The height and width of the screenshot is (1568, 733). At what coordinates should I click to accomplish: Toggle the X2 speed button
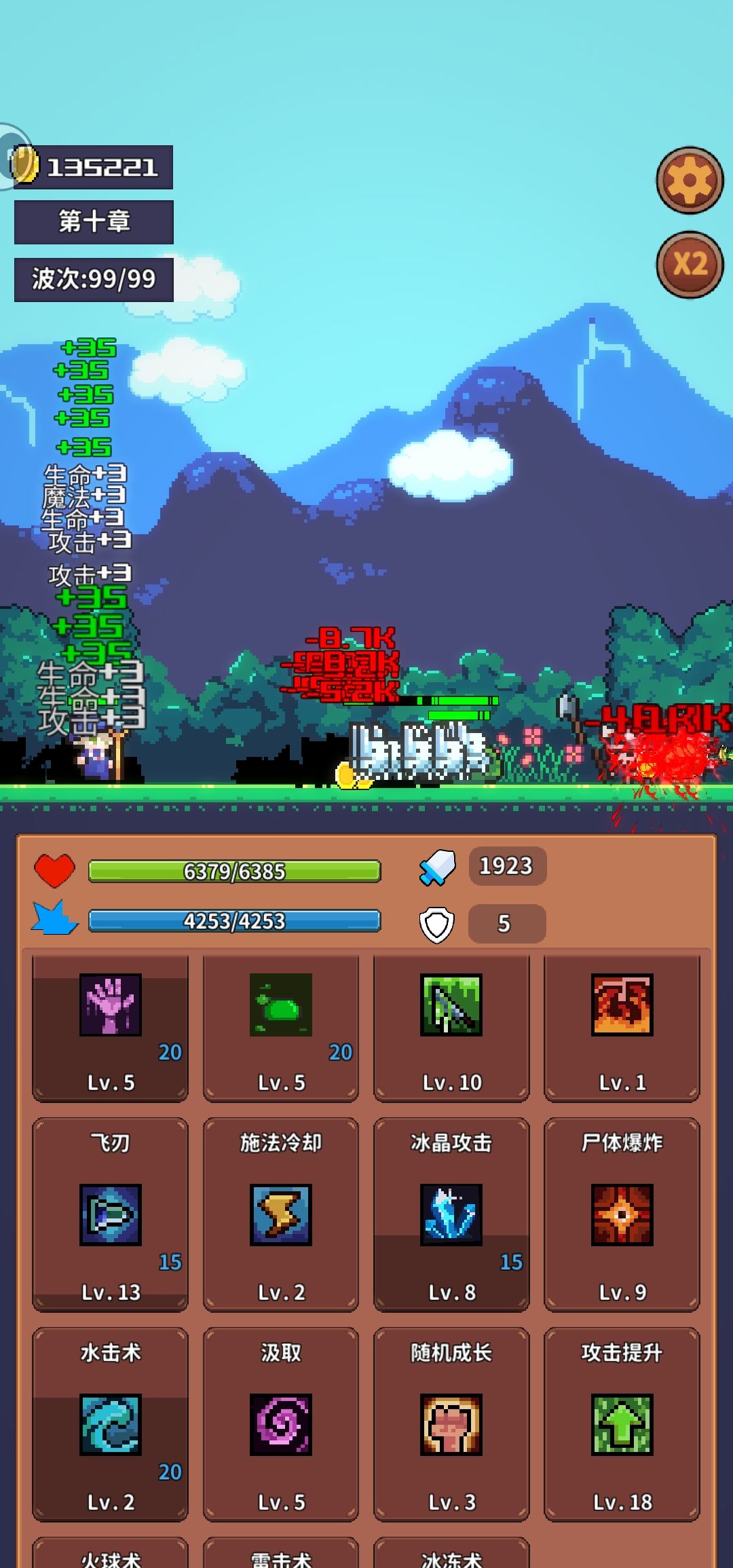pyautogui.click(x=690, y=264)
